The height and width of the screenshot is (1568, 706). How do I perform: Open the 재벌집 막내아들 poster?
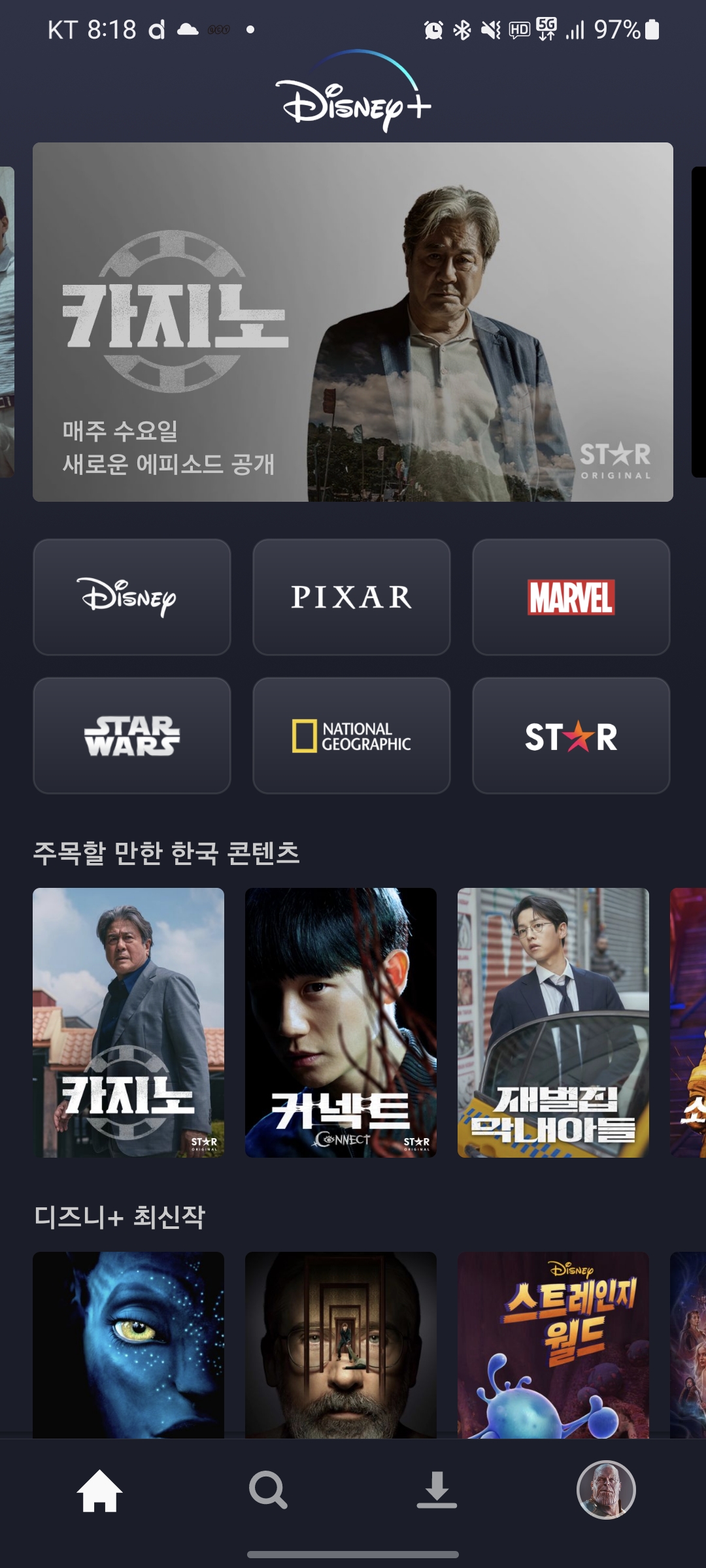[553, 1022]
